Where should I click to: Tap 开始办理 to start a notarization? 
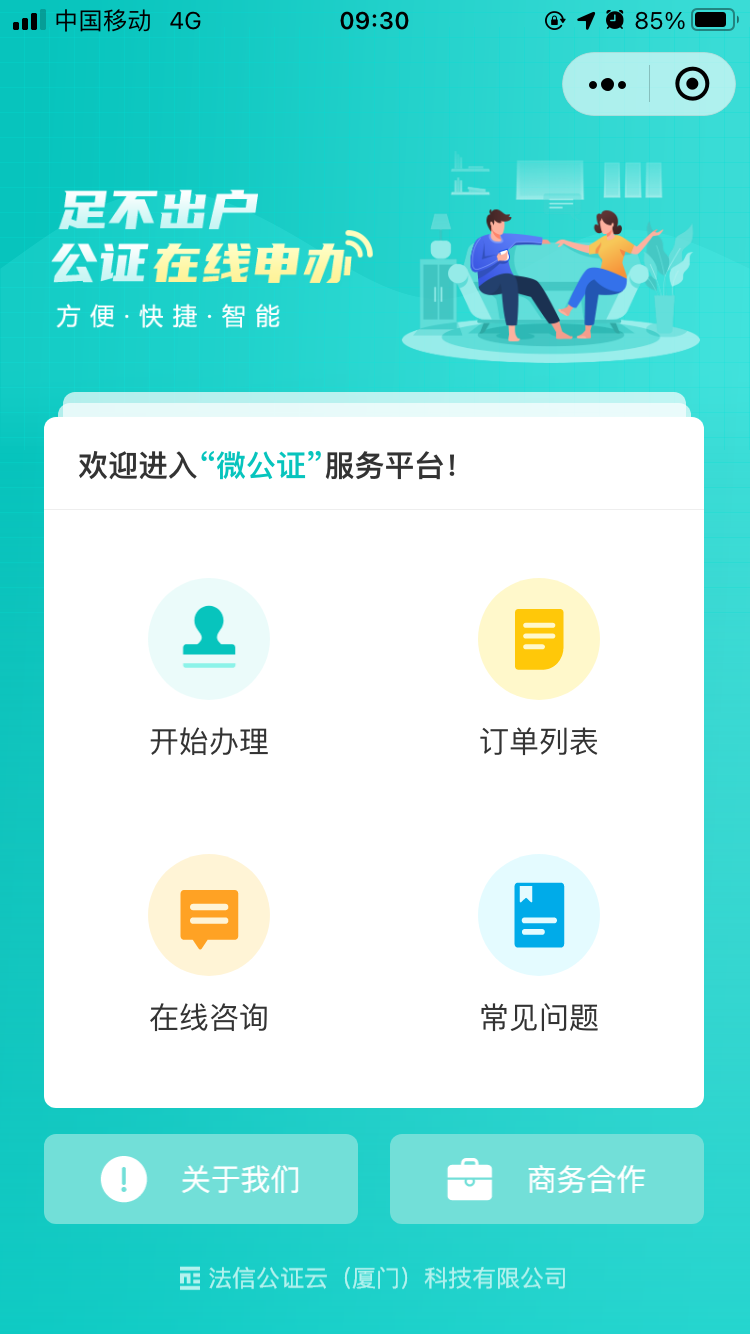pyautogui.click(x=209, y=668)
